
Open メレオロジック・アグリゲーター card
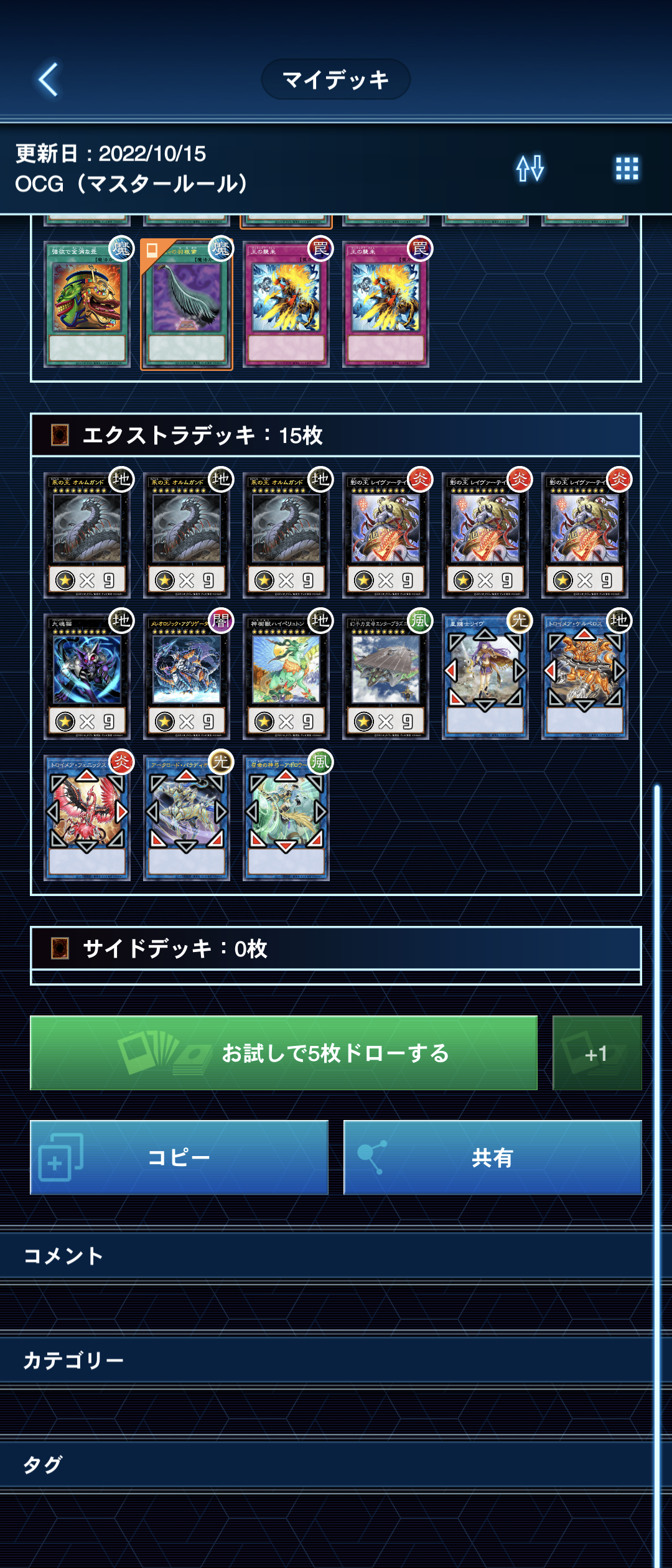pyautogui.click(x=187, y=676)
